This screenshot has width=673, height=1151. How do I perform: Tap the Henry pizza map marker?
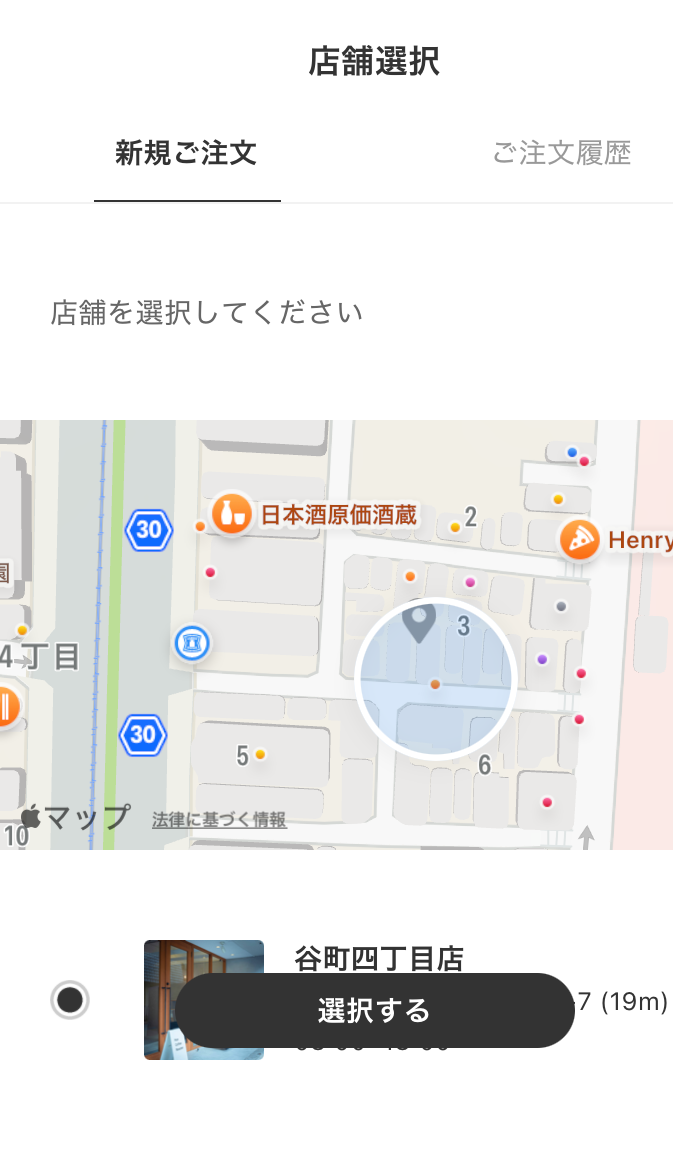[x=578, y=540]
